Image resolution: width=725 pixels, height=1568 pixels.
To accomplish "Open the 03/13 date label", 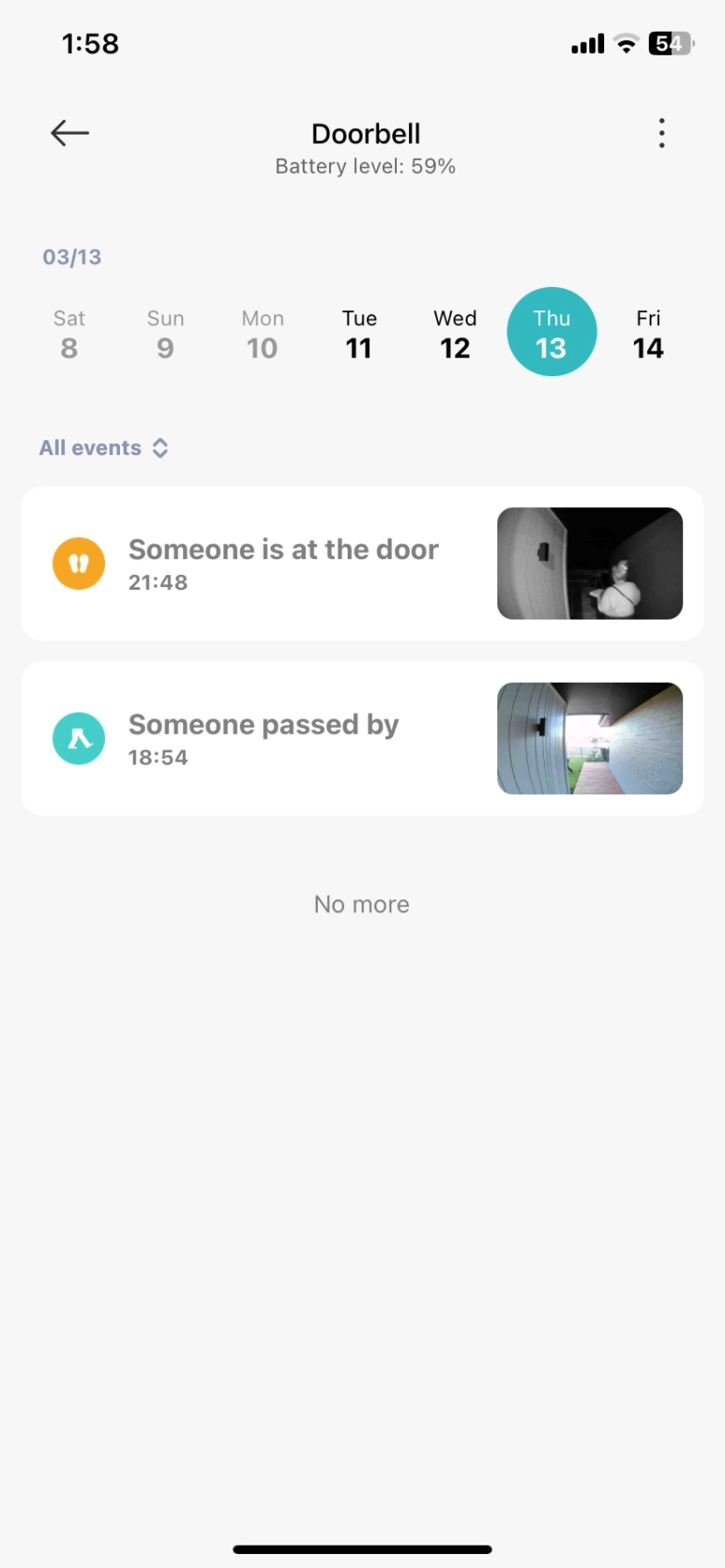I will (x=72, y=256).
